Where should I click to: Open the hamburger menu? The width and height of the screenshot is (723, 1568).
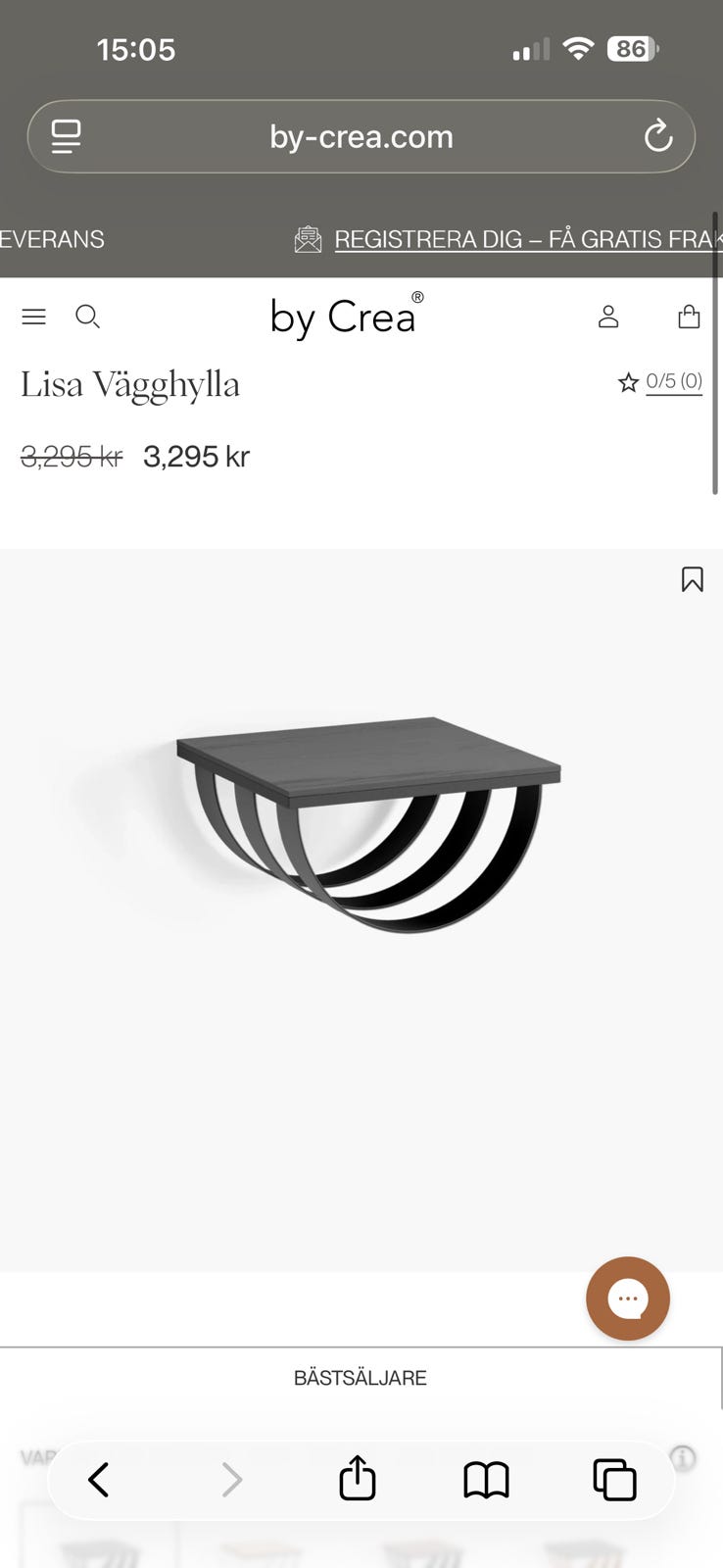(x=34, y=317)
